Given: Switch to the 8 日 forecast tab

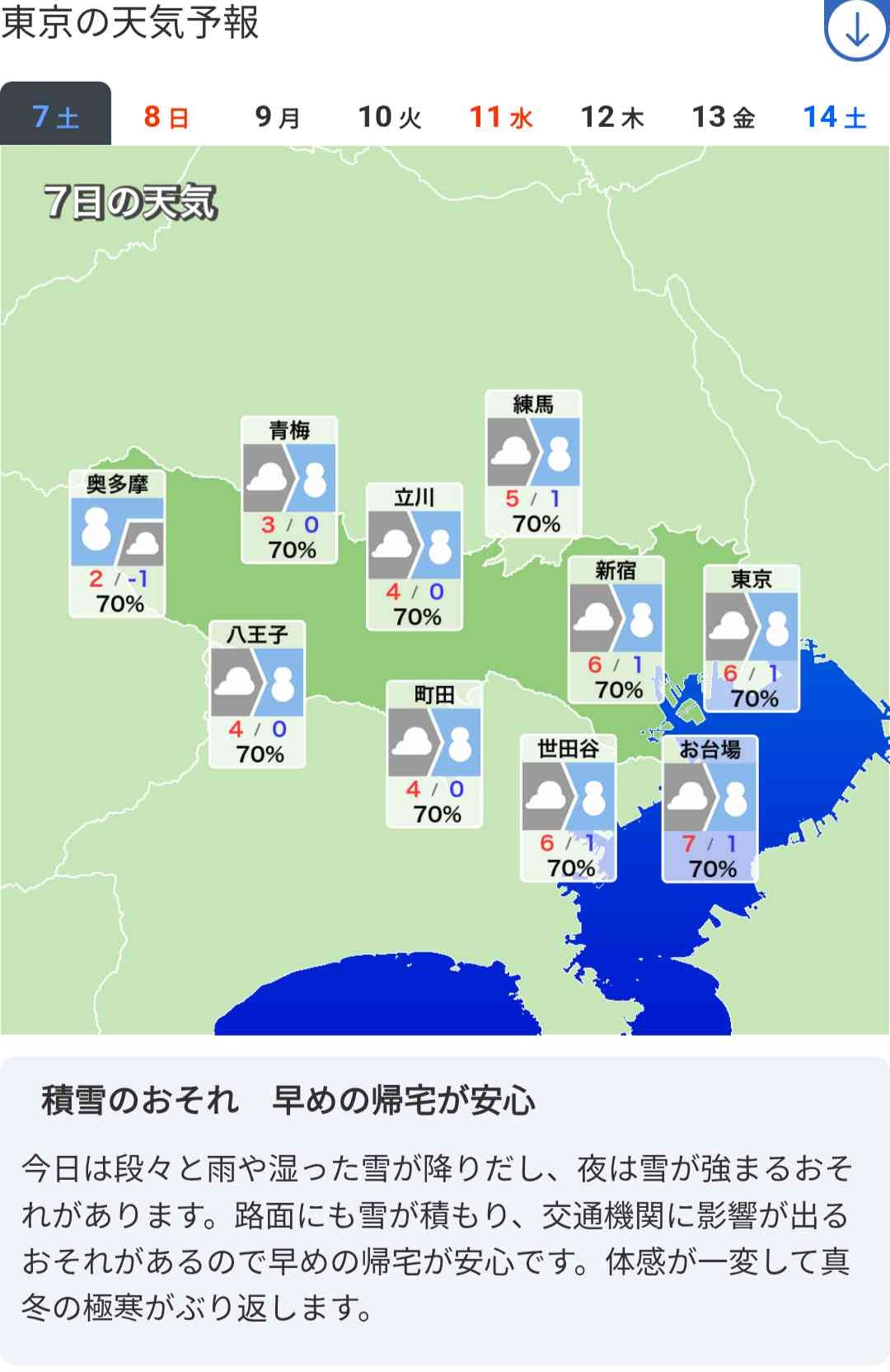Looking at the screenshot, I should tap(166, 117).
